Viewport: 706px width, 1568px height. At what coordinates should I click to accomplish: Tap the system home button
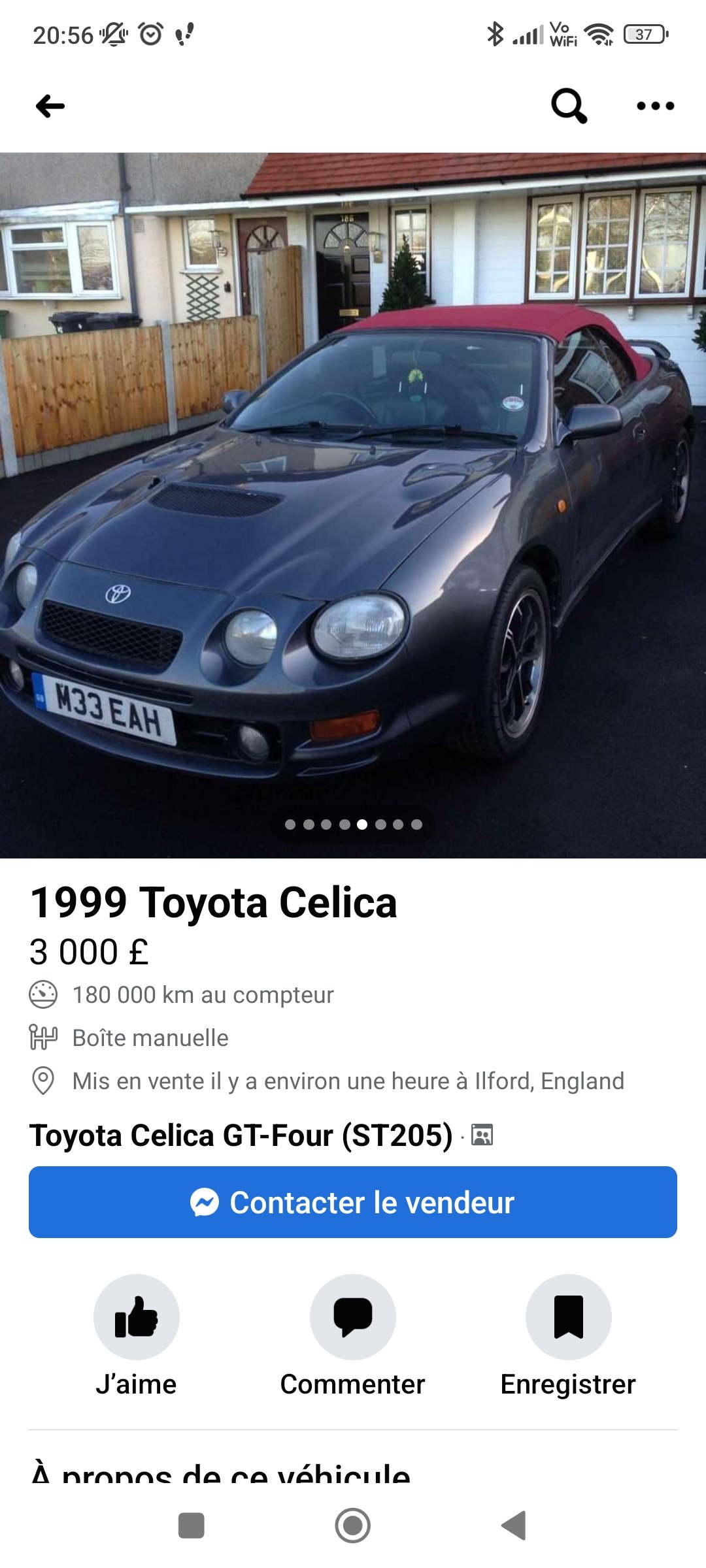coord(353,1526)
